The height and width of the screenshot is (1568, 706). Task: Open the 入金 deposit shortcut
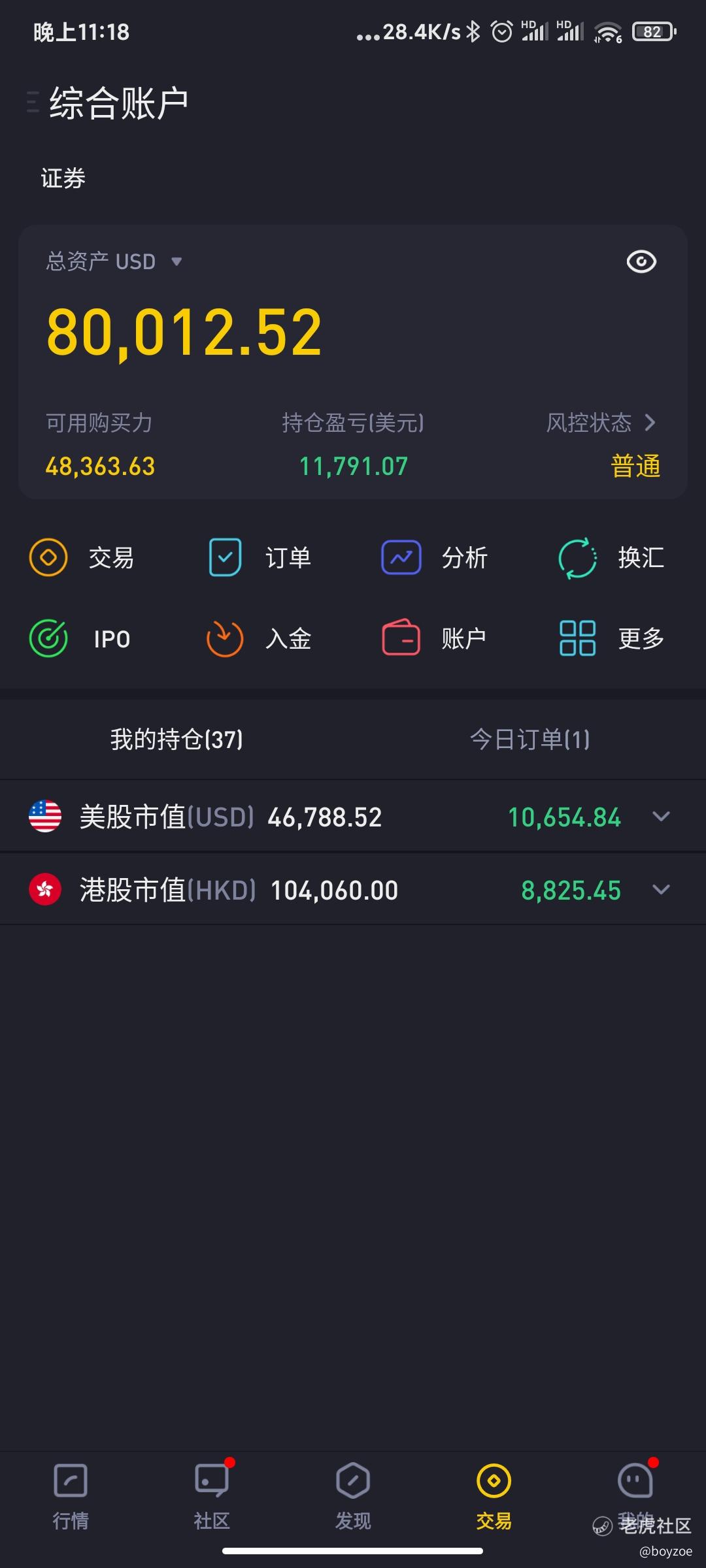pos(259,638)
